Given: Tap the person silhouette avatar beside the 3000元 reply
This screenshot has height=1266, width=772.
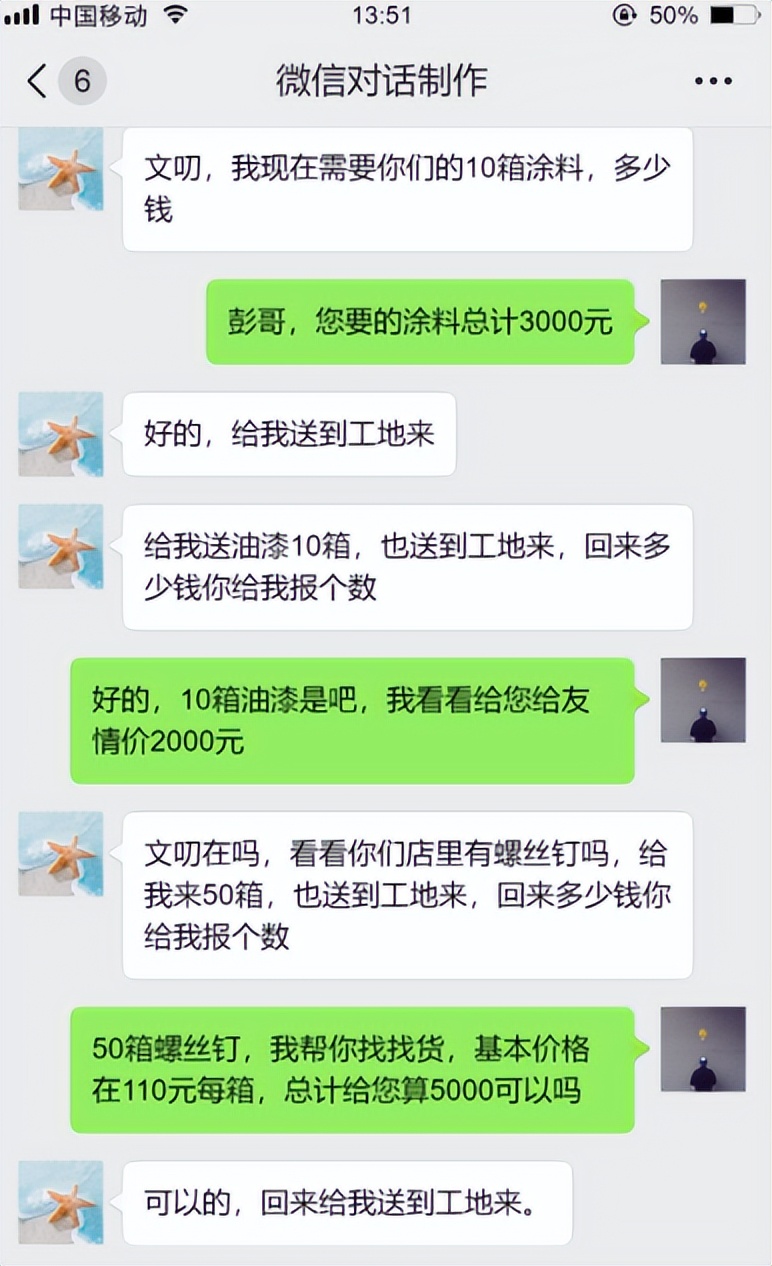Looking at the screenshot, I should point(703,320).
